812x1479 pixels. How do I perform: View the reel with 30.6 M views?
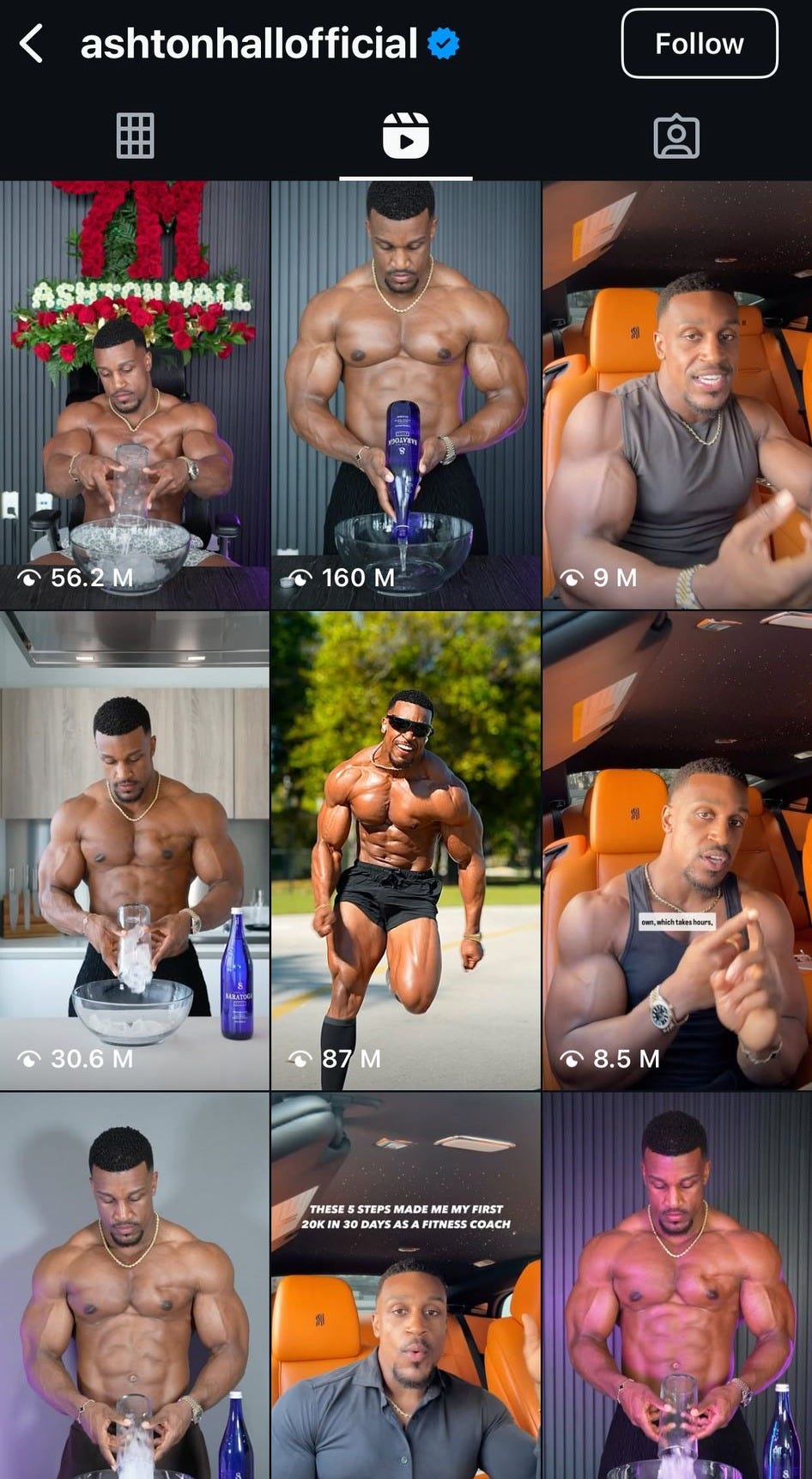pyautogui.click(x=135, y=850)
